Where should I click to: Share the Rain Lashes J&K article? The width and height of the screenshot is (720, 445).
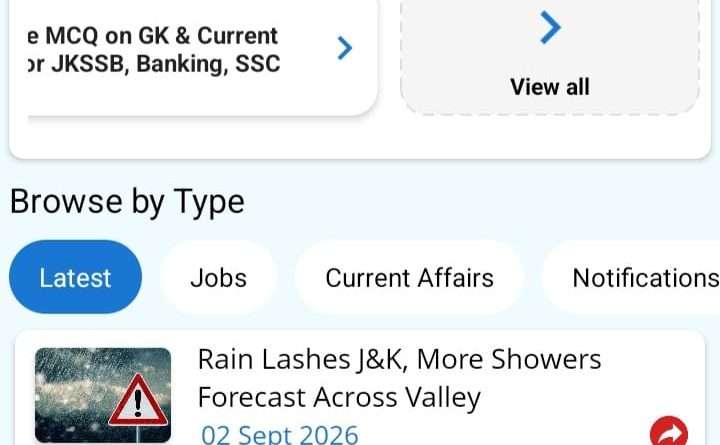pos(669,432)
